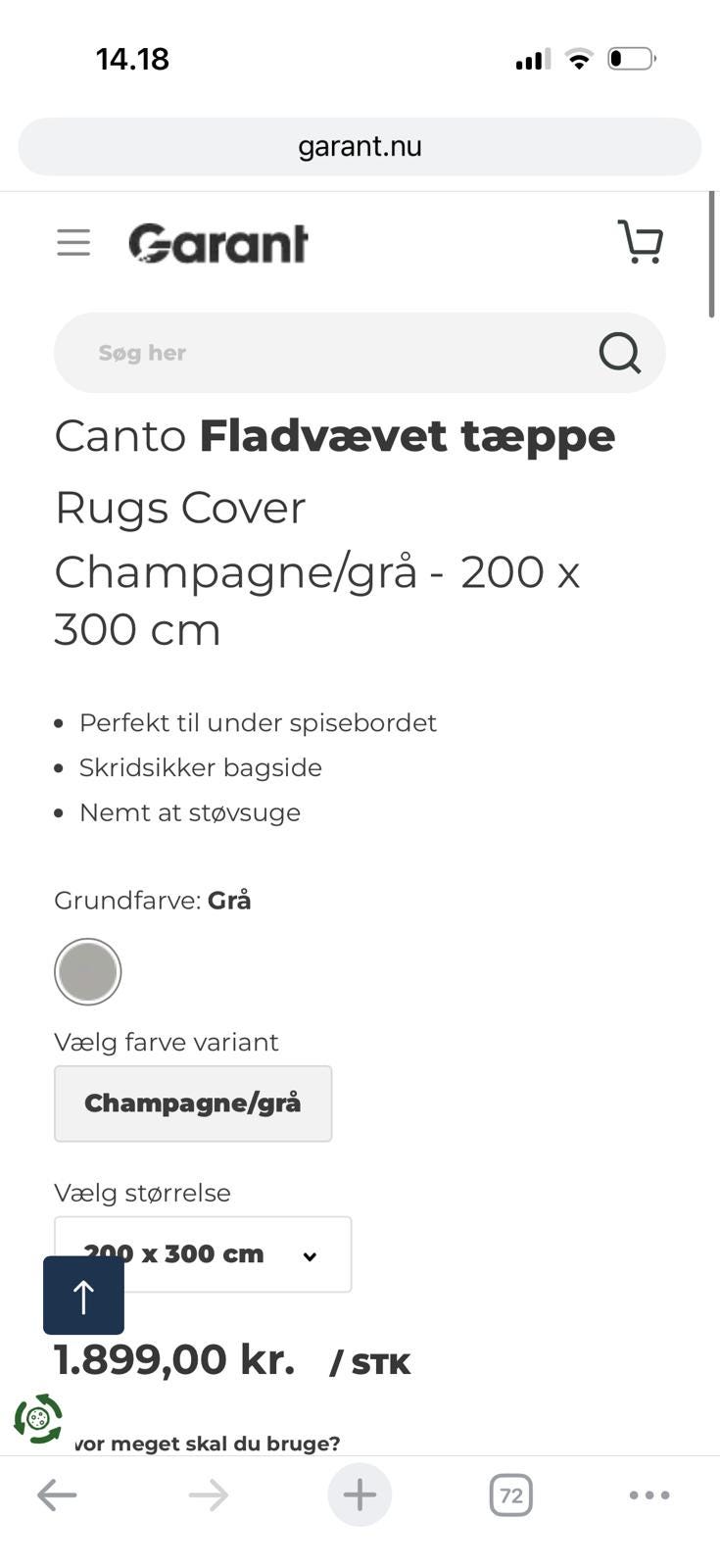Tap the Søg her search field
The image size is (720, 1568).
[x=294, y=352]
